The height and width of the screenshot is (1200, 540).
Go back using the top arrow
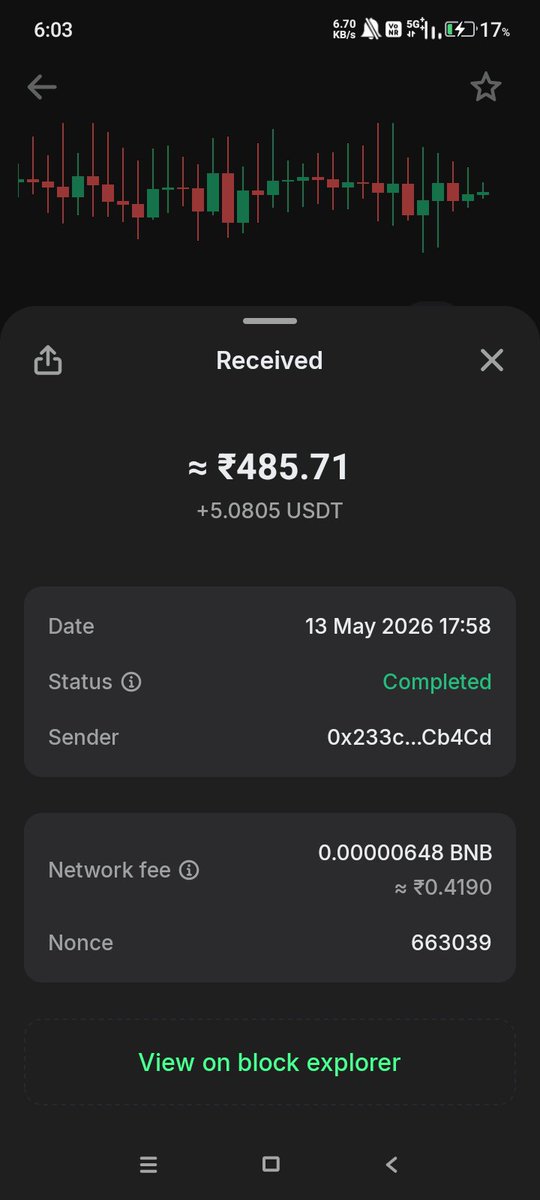pyautogui.click(x=42, y=87)
